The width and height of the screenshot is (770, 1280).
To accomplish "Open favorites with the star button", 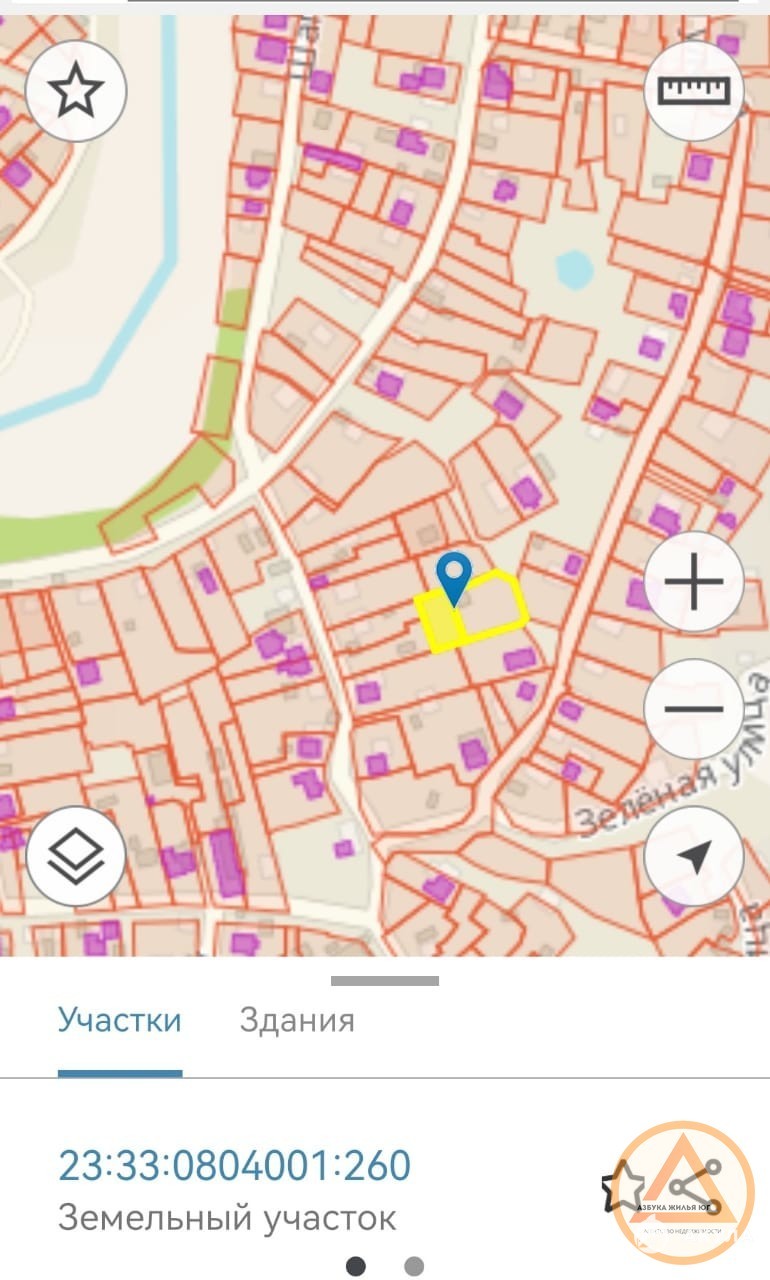I will [76, 92].
